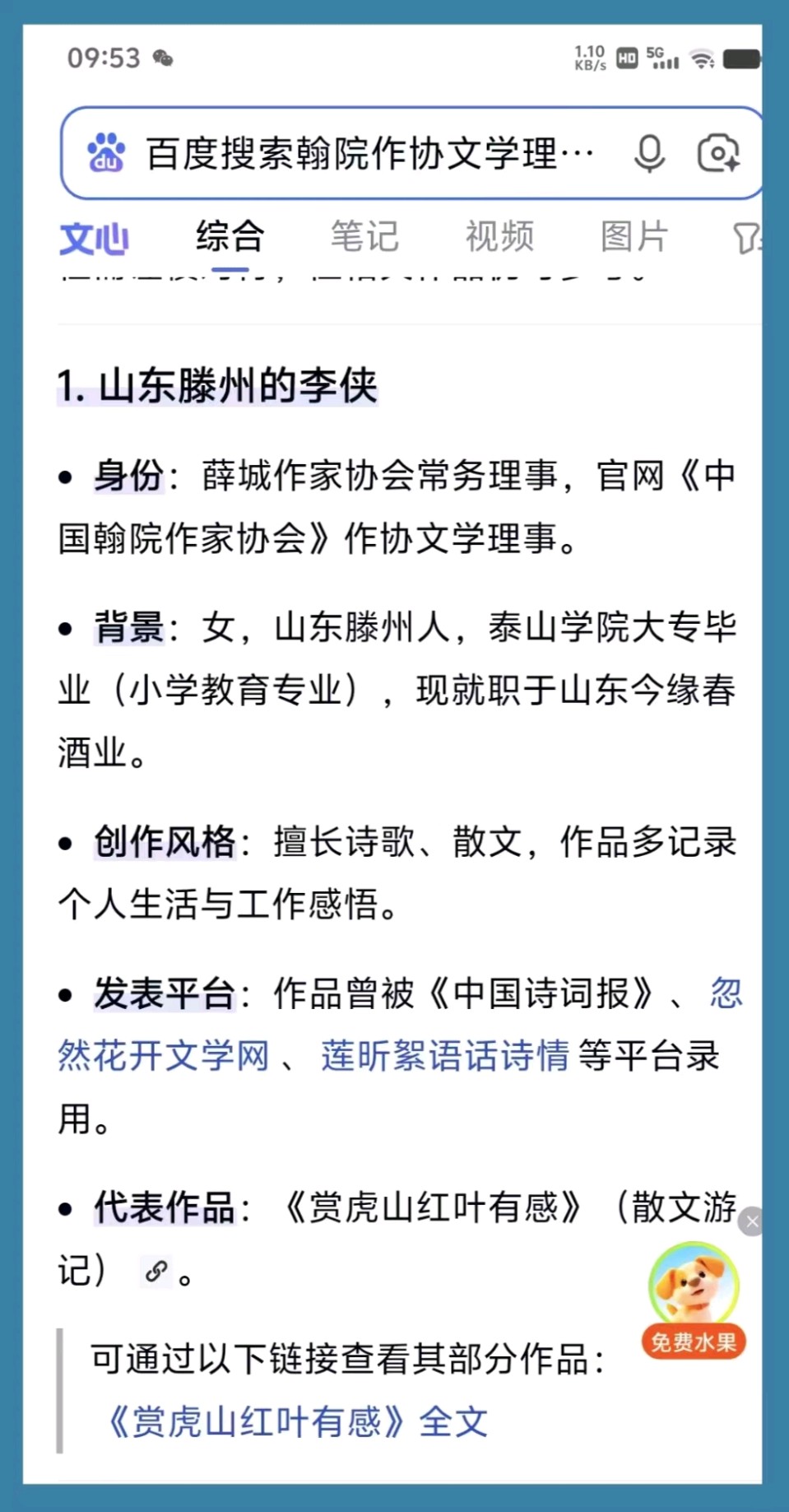Open the 视频 tab

coord(499,237)
